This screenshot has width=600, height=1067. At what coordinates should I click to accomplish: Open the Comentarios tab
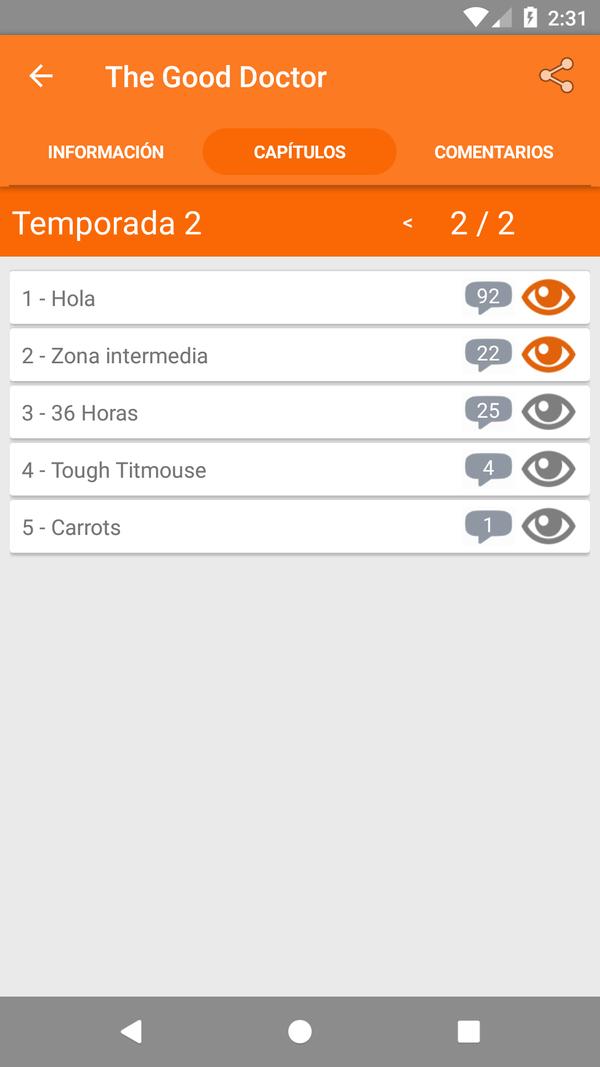tap(494, 152)
